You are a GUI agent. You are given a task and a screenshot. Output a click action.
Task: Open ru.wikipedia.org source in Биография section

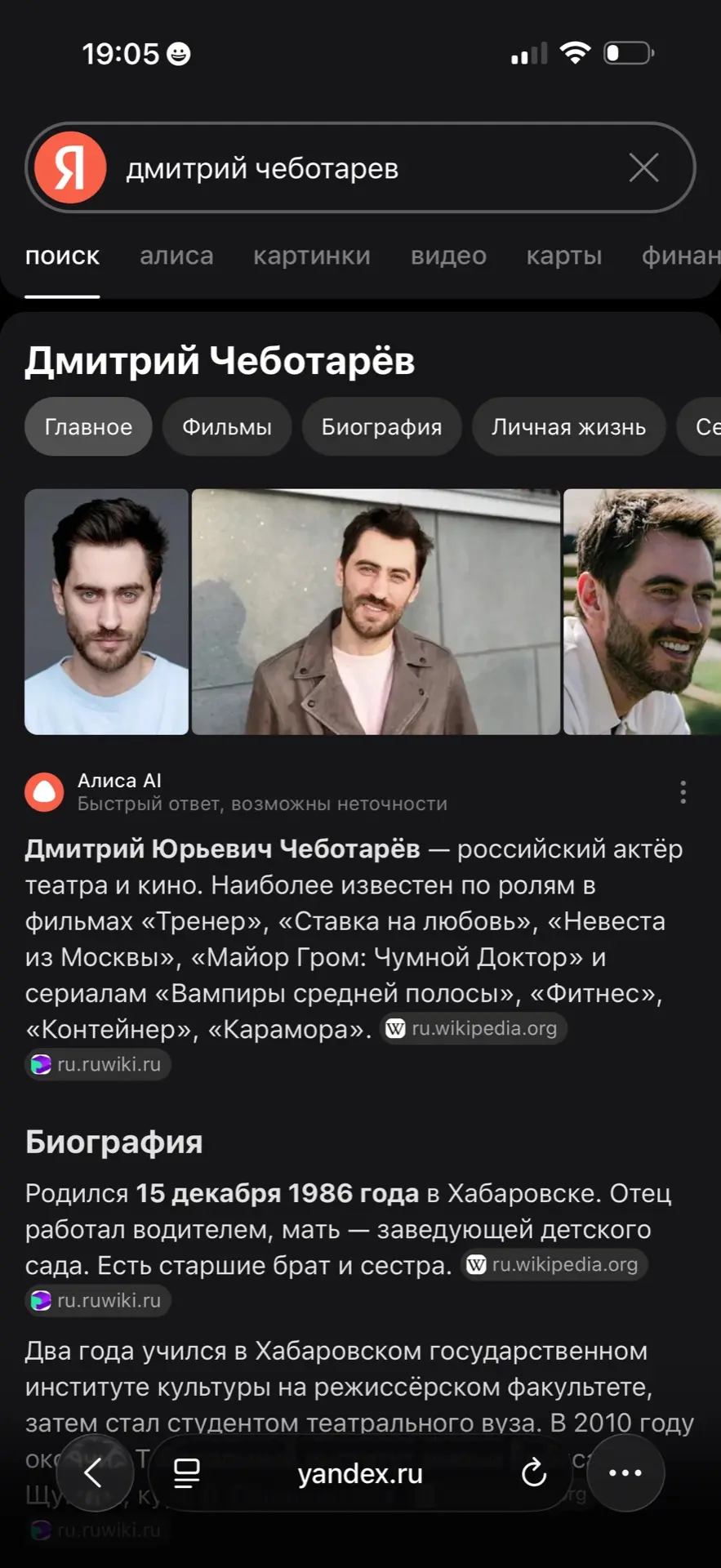click(555, 1264)
